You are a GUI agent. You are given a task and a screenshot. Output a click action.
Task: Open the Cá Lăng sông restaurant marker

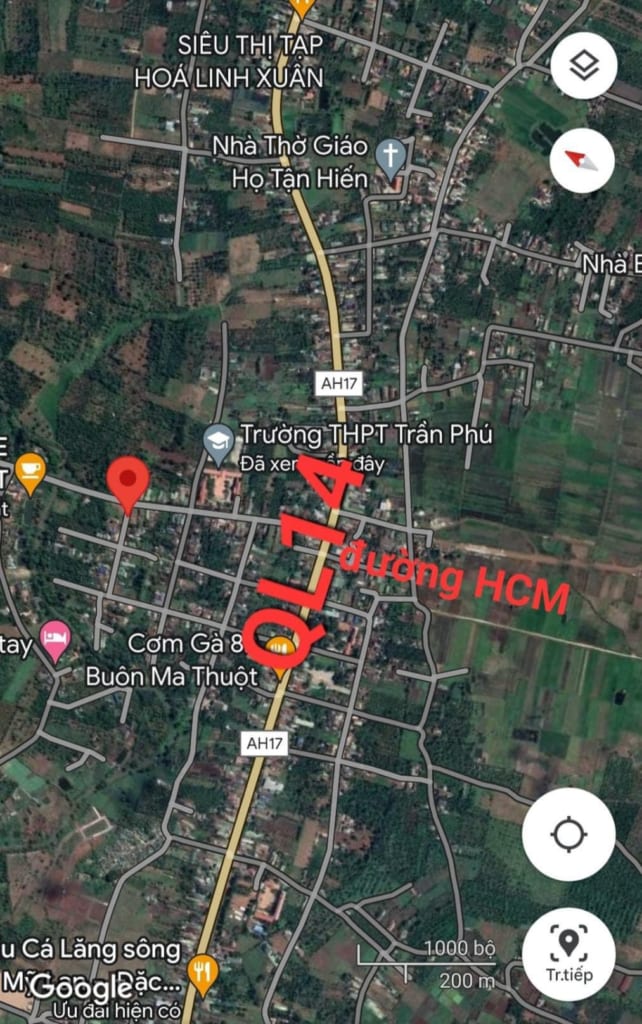(x=203, y=972)
